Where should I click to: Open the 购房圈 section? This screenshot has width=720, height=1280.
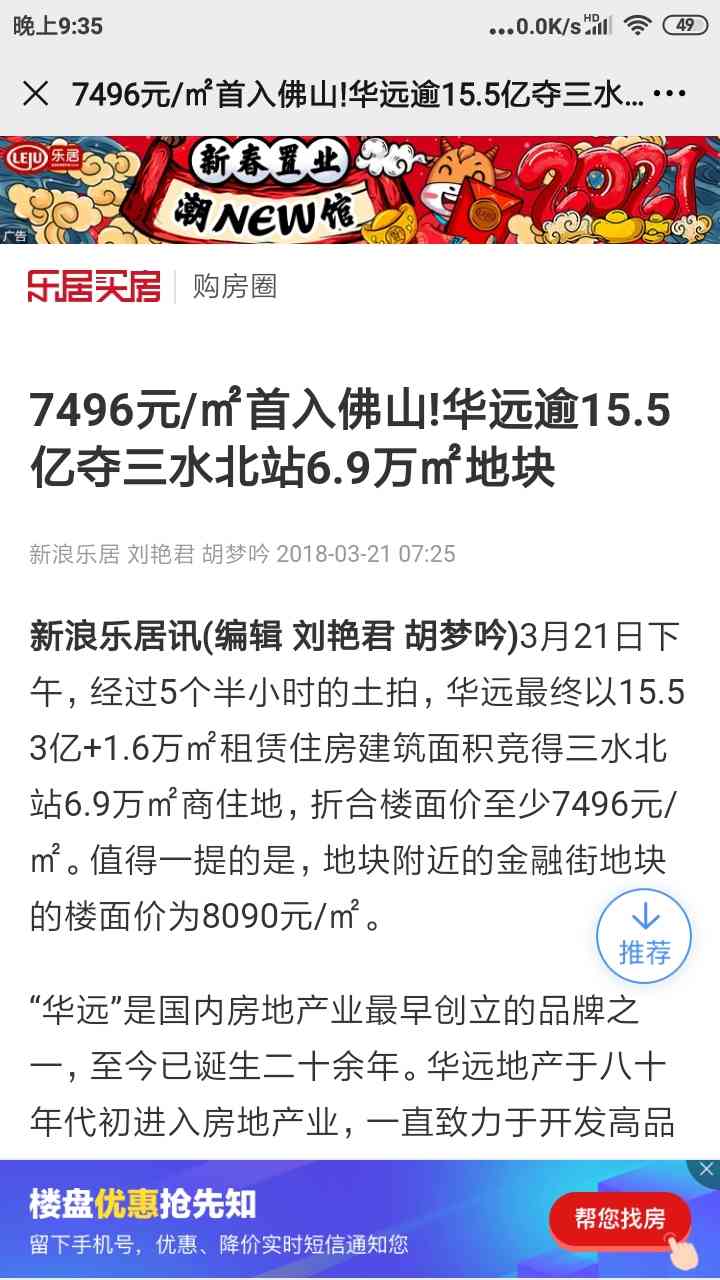[x=234, y=287]
